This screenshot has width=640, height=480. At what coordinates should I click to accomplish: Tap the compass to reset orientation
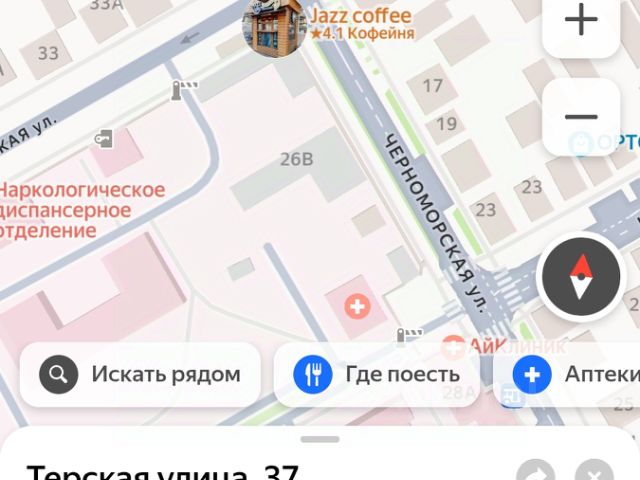[x=581, y=275]
